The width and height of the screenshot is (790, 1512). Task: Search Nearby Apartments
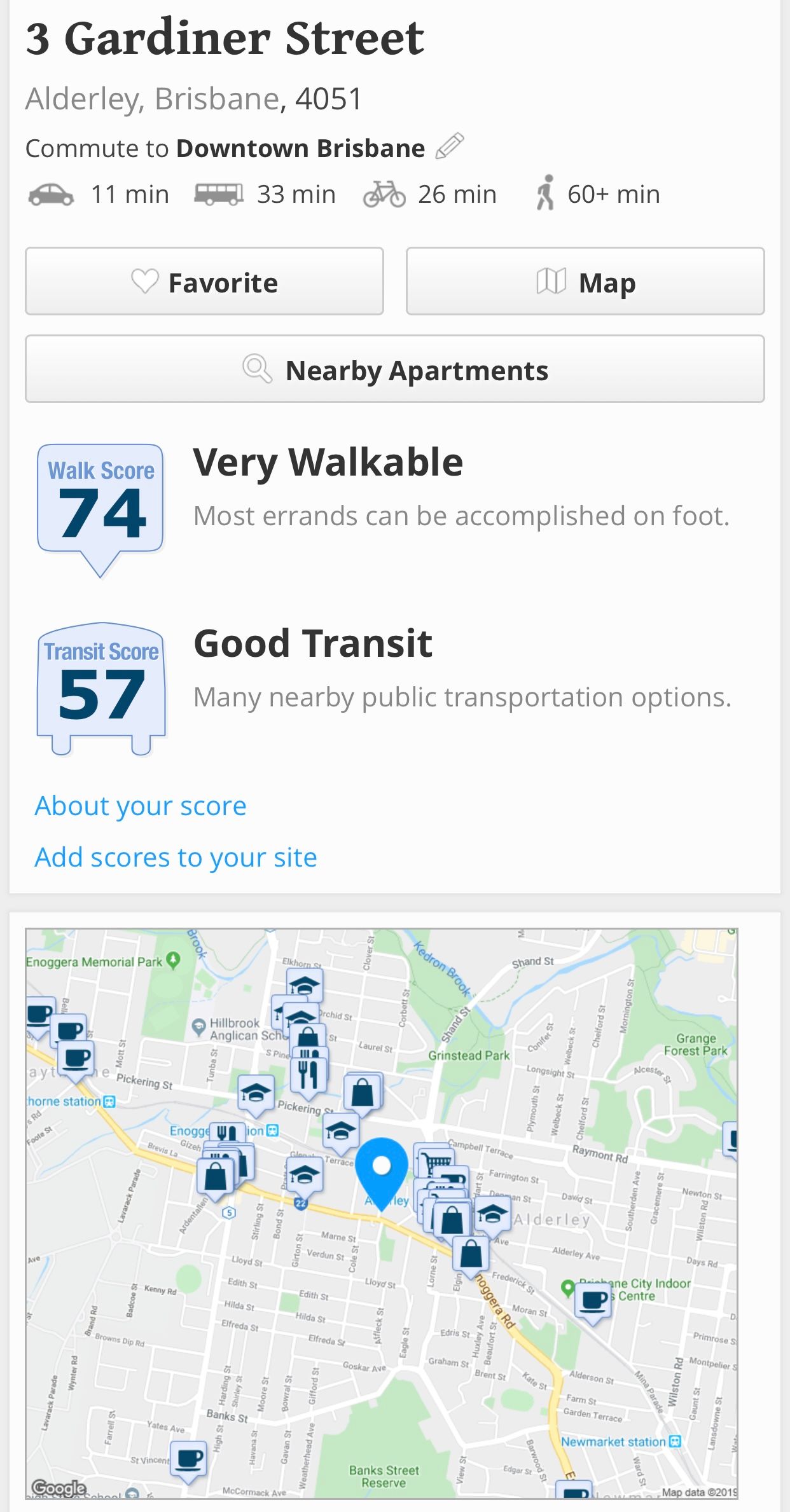pyautogui.click(x=395, y=369)
